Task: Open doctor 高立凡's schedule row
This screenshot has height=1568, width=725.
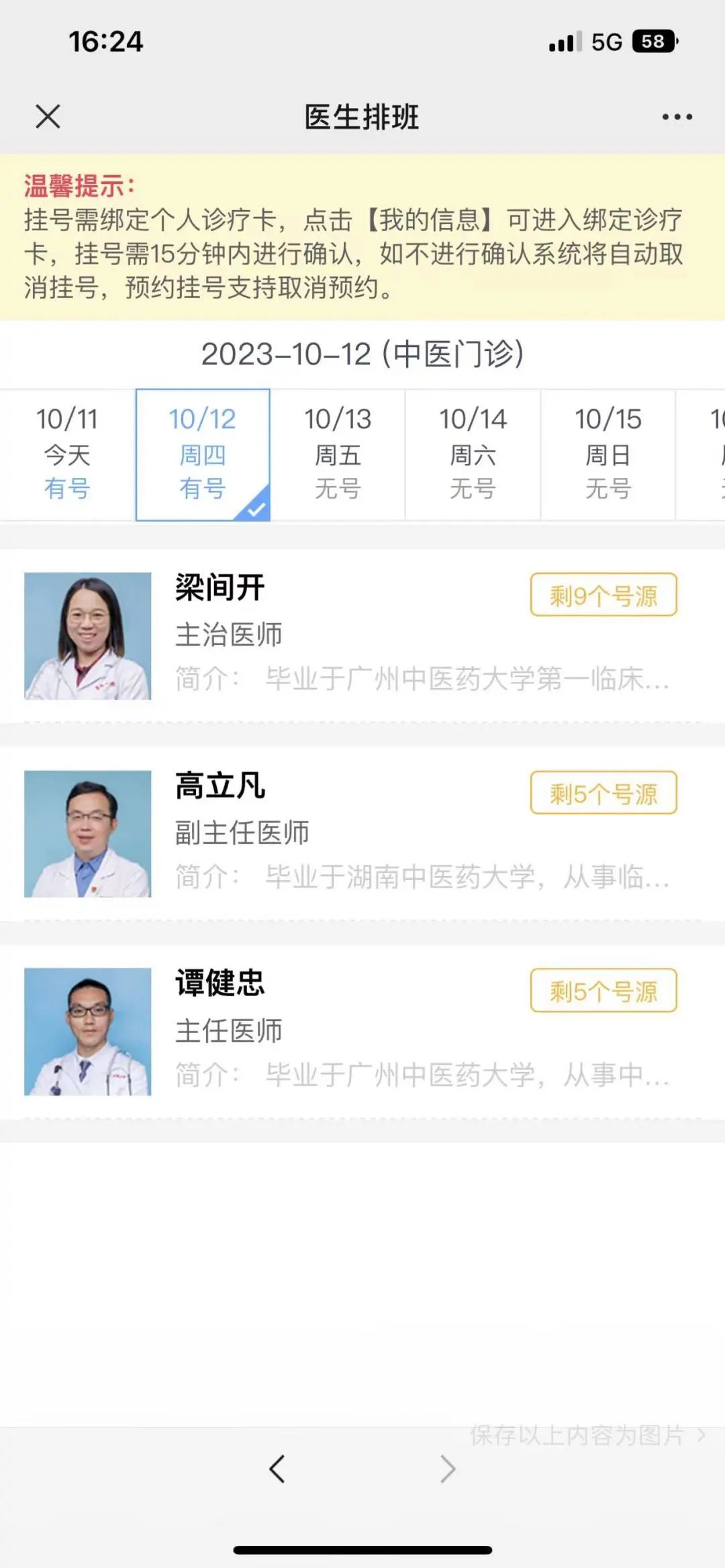Action: (362, 834)
